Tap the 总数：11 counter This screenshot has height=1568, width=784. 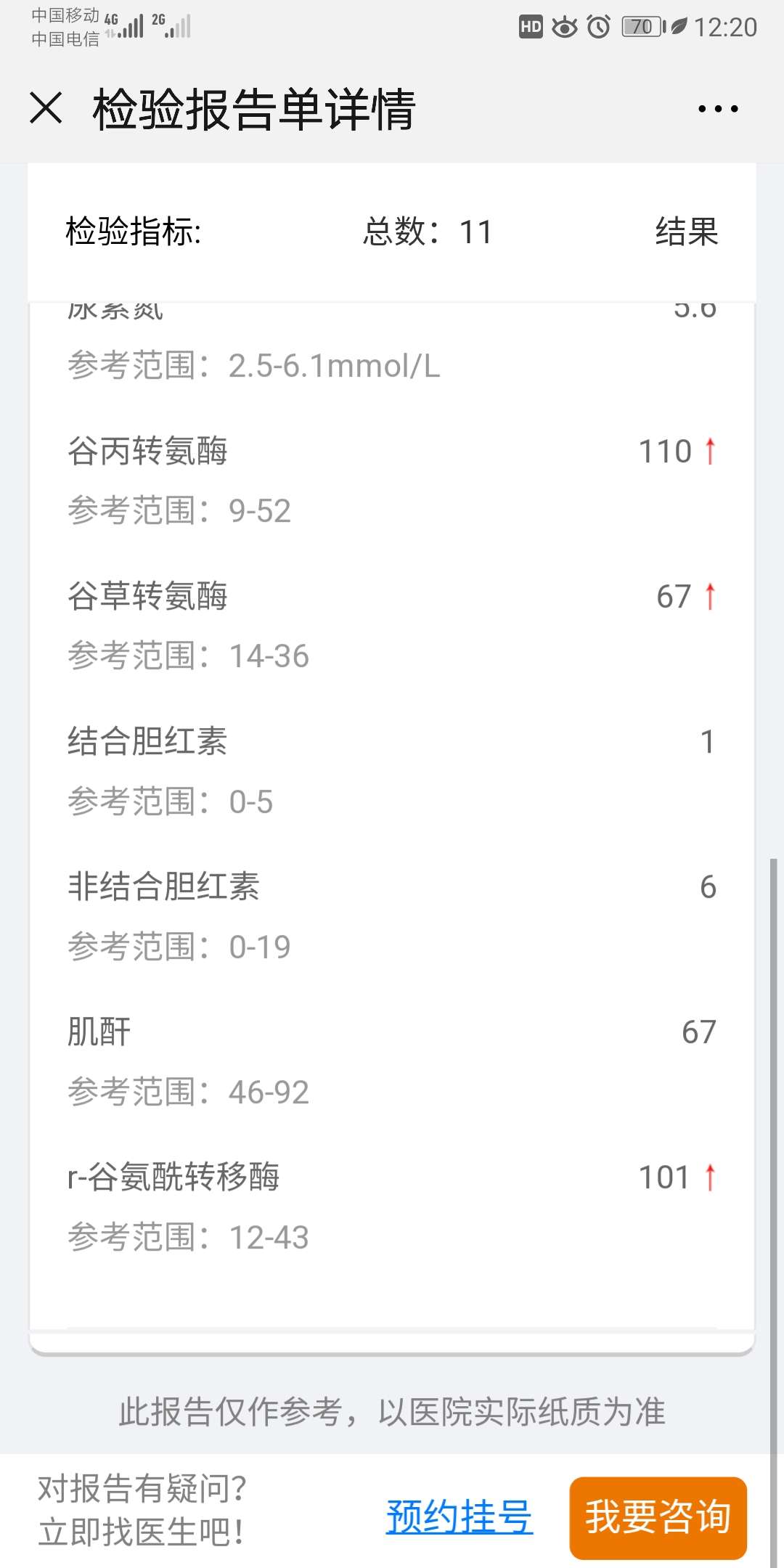[427, 232]
